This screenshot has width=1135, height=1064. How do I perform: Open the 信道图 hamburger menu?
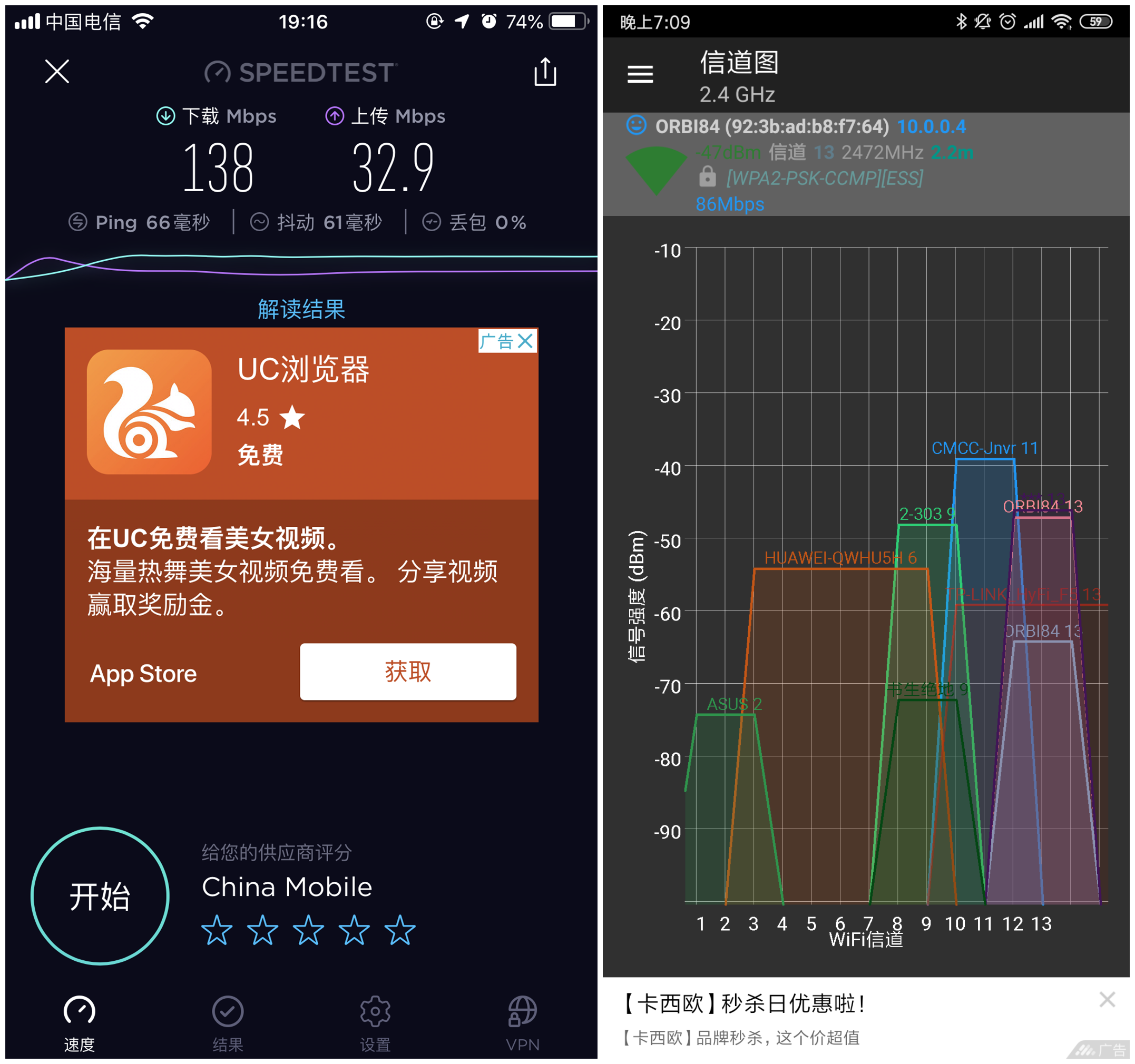coord(640,74)
